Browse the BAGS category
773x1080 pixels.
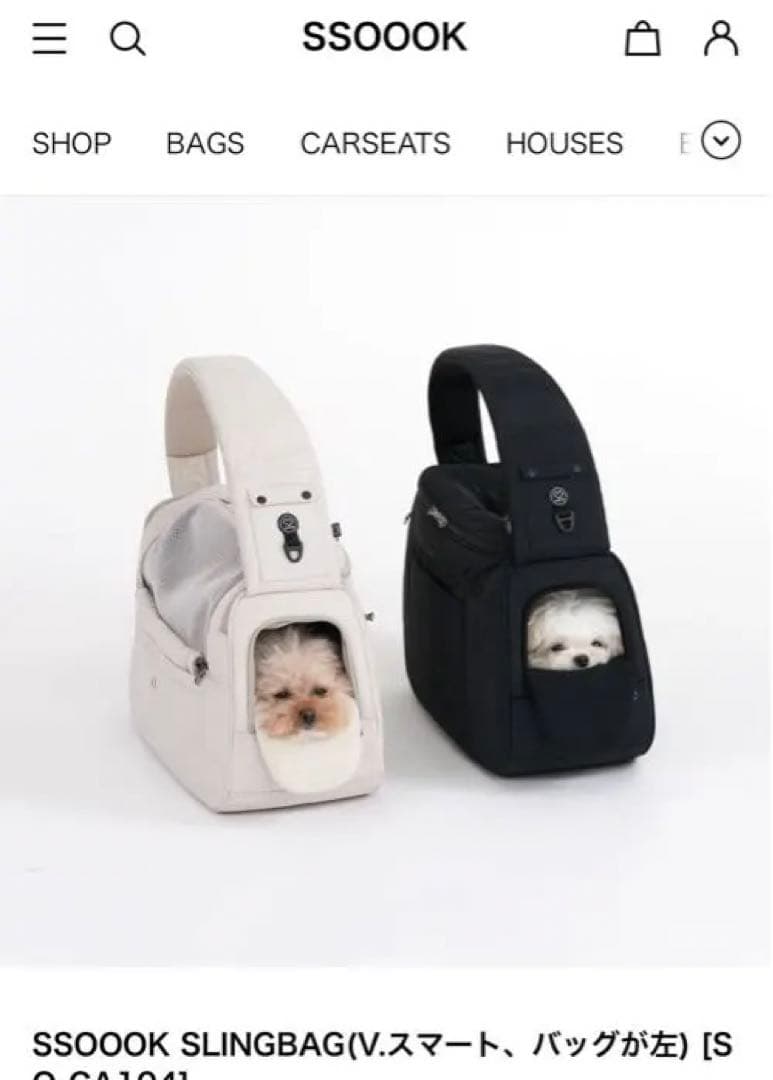coord(204,143)
